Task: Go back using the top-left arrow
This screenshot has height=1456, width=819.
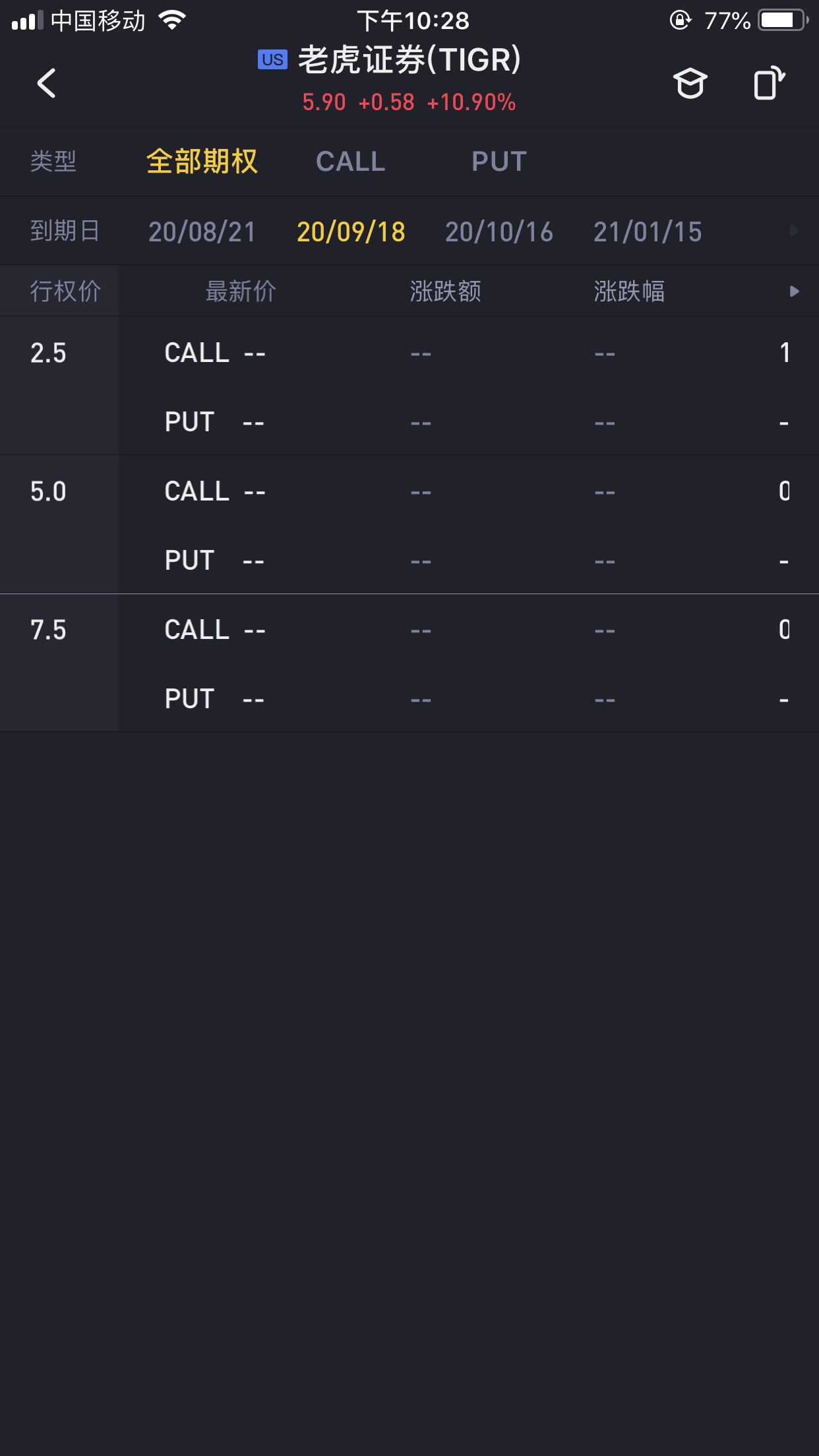Action: [x=46, y=83]
